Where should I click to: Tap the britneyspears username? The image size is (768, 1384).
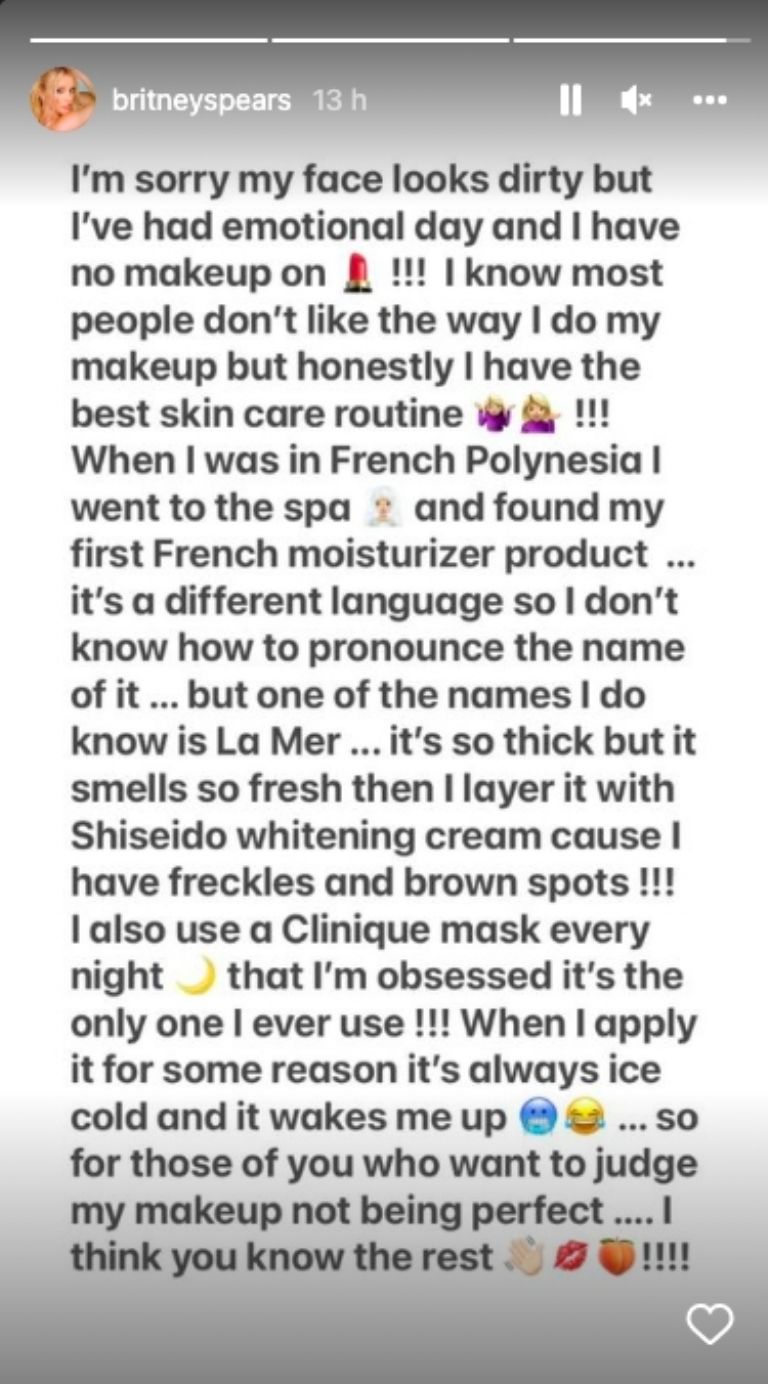201,101
